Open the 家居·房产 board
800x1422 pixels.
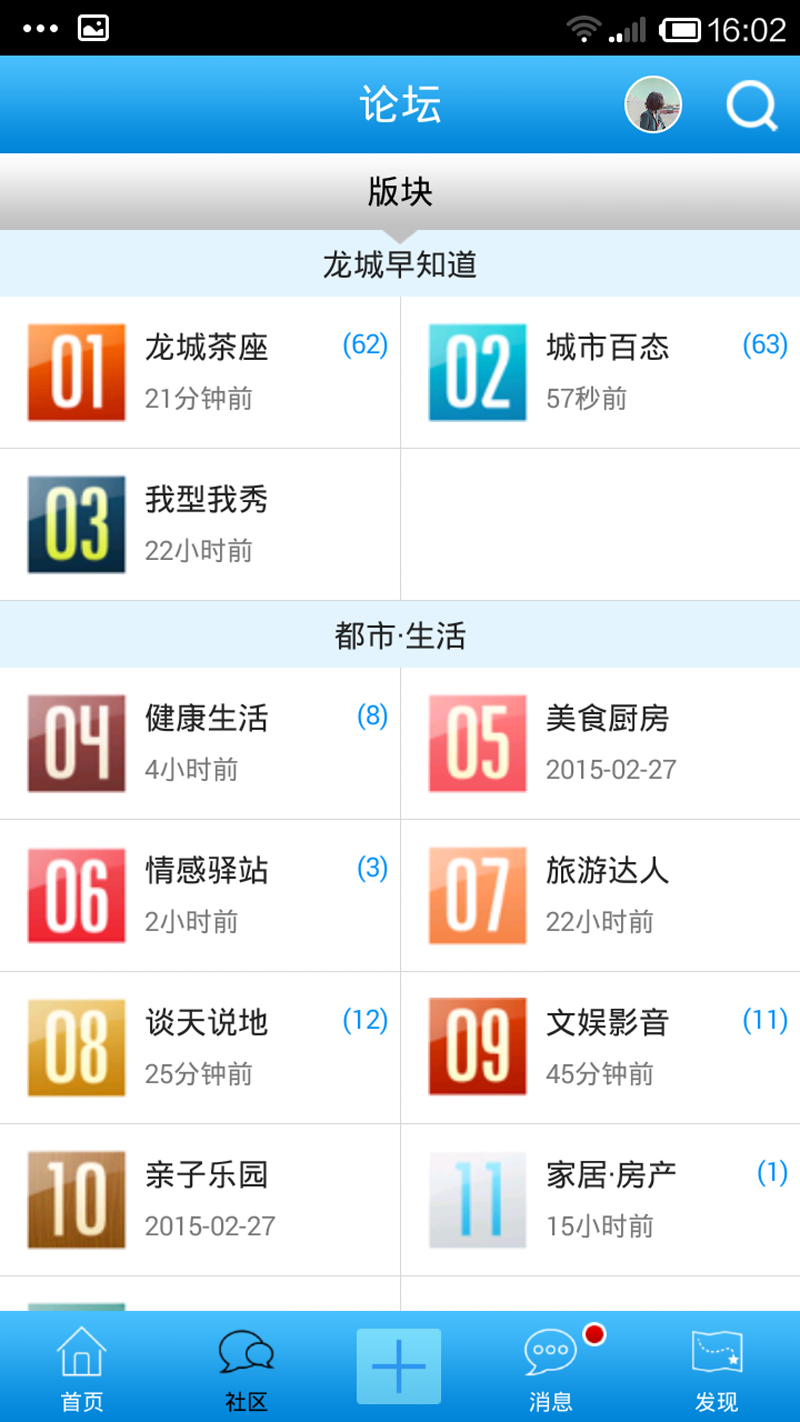(x=600, y=1199)
